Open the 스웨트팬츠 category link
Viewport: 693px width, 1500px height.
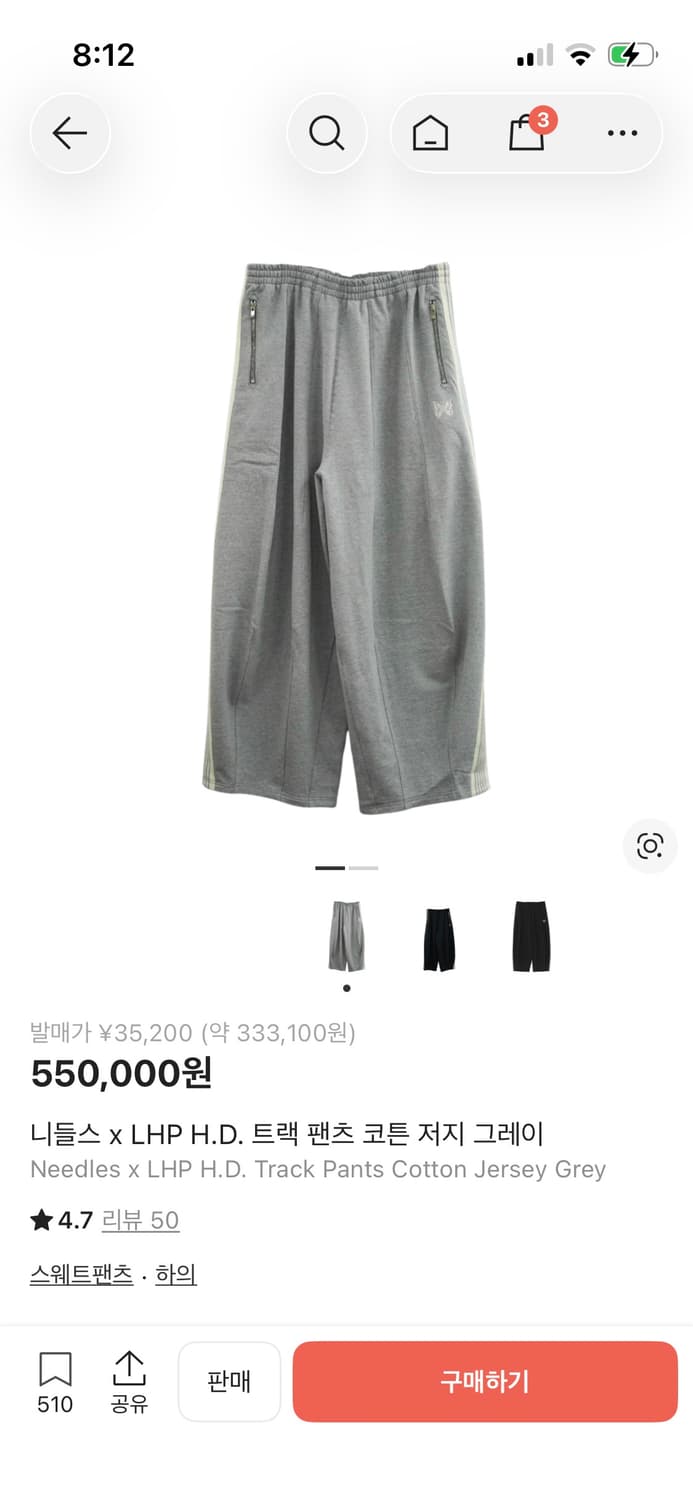pyautogui.click(x=81, y=1274)
